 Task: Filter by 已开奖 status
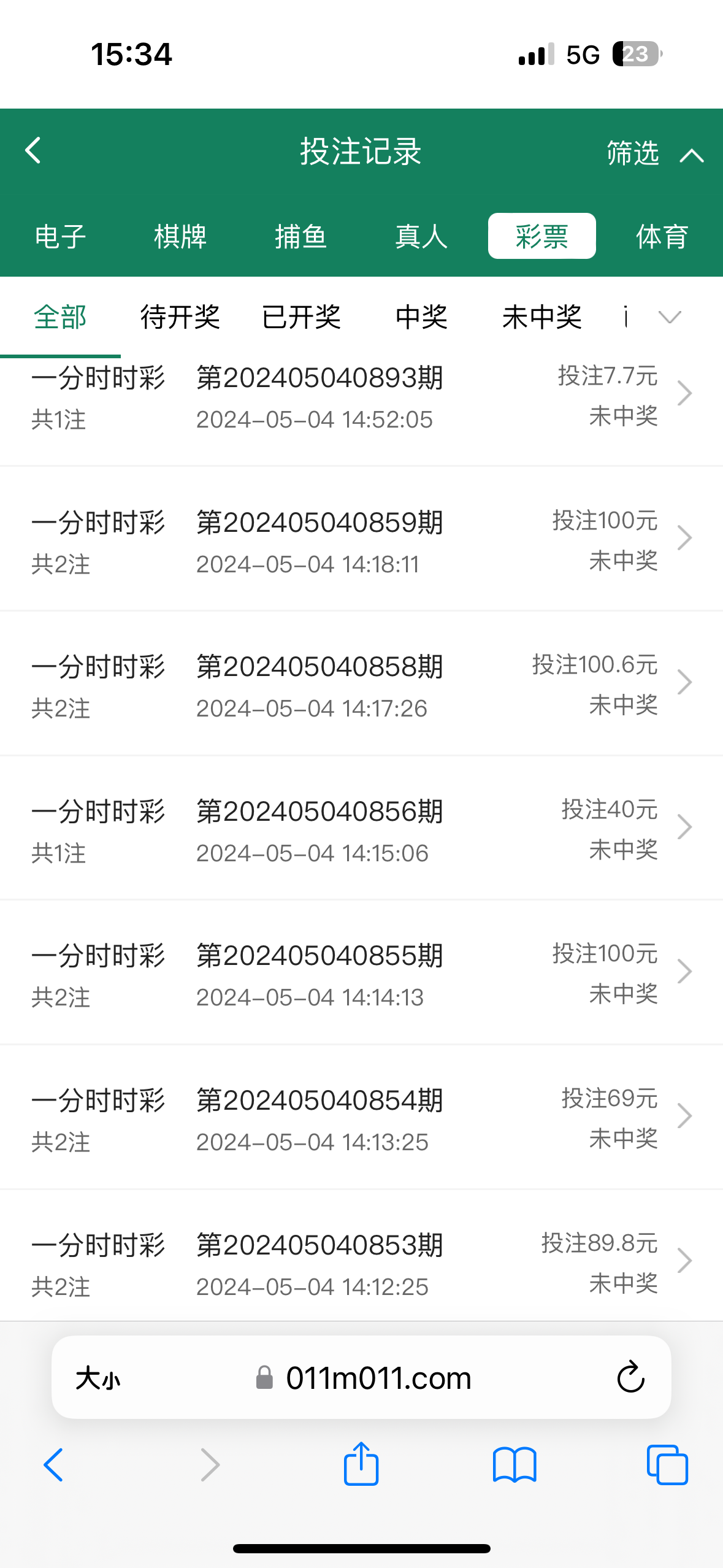click(x=301, y=317)
